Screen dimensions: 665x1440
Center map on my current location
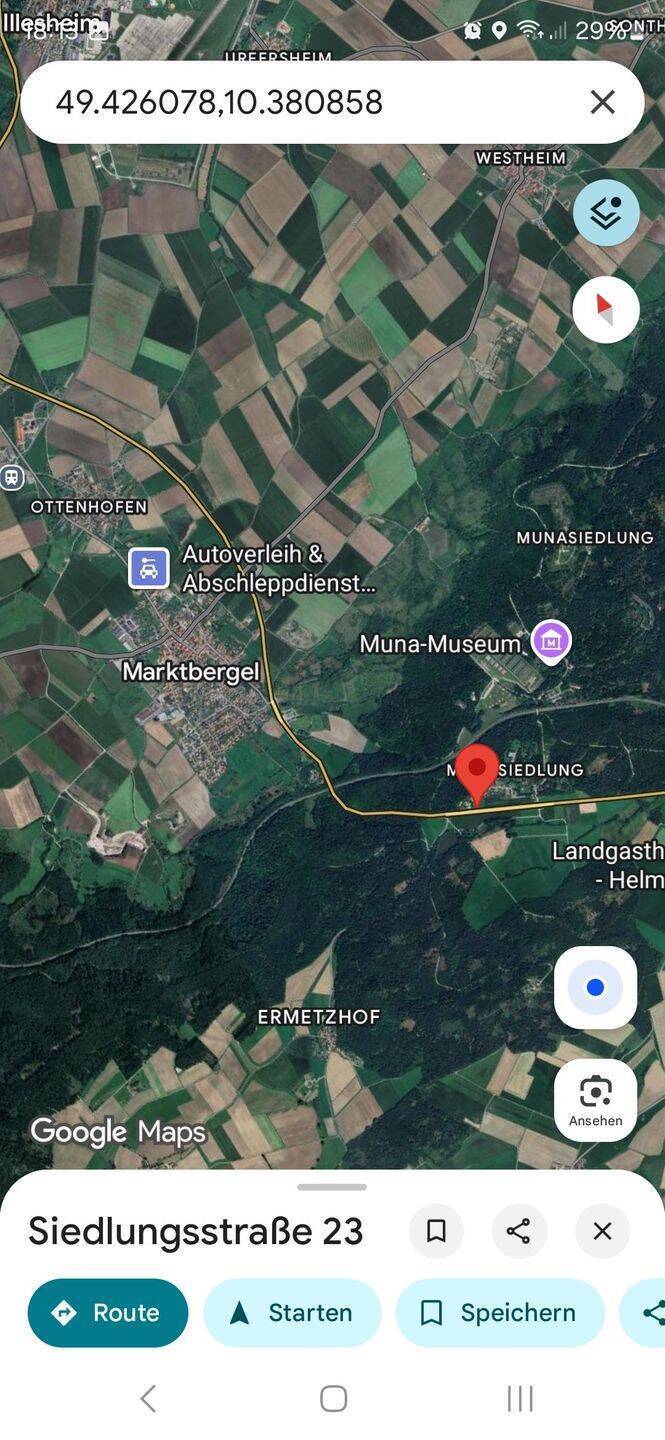coord(595,988)
